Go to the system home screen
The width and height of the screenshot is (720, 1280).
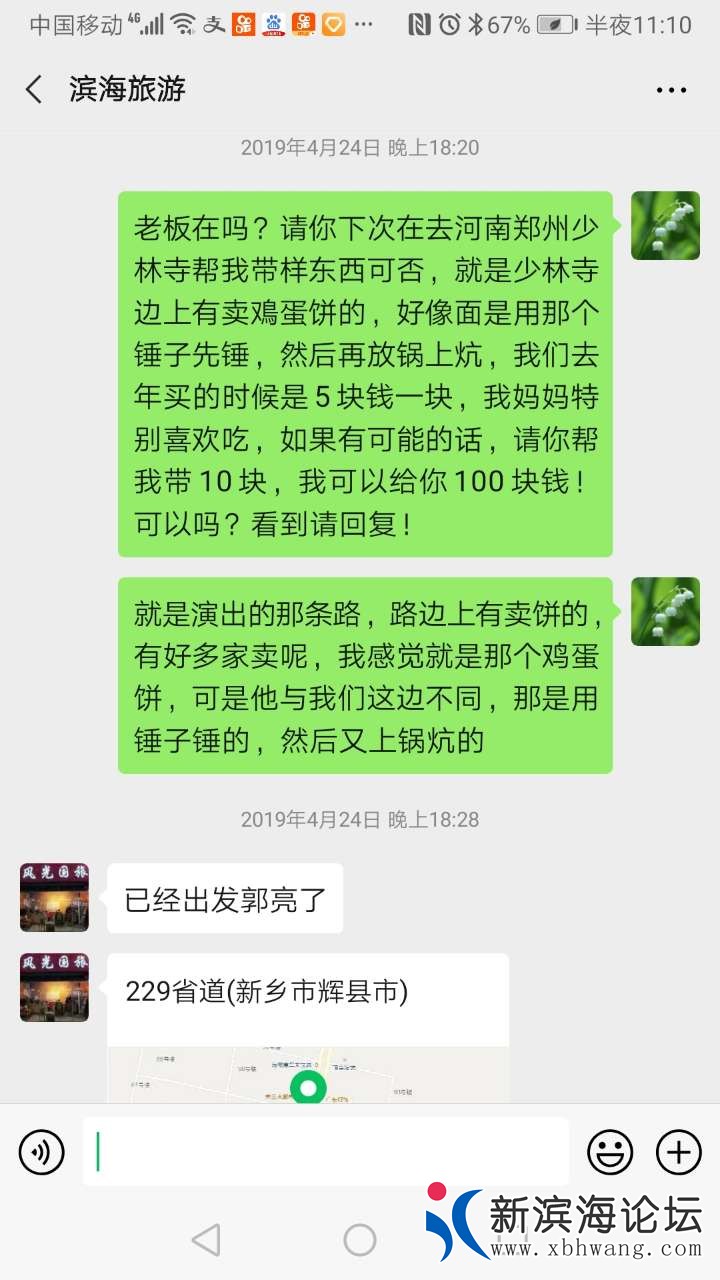pyautogui.click(x=360, y=1240)
